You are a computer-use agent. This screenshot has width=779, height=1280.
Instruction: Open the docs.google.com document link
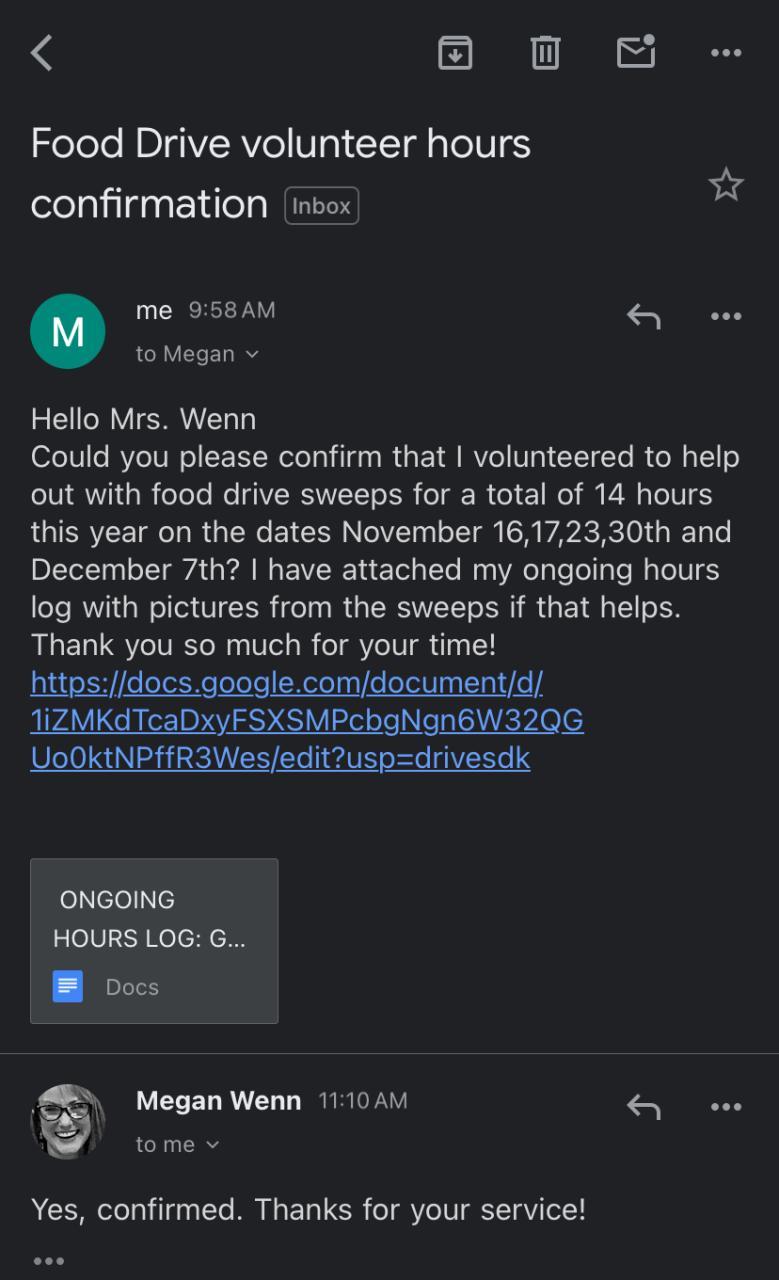306,720
